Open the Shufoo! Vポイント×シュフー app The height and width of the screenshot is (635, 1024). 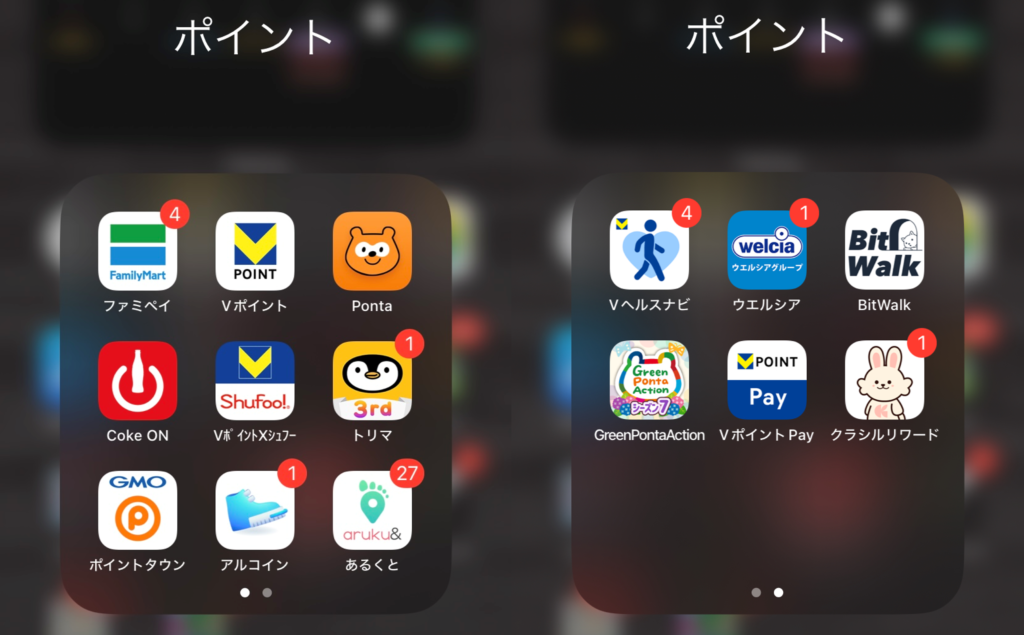(x=255, y=380)
